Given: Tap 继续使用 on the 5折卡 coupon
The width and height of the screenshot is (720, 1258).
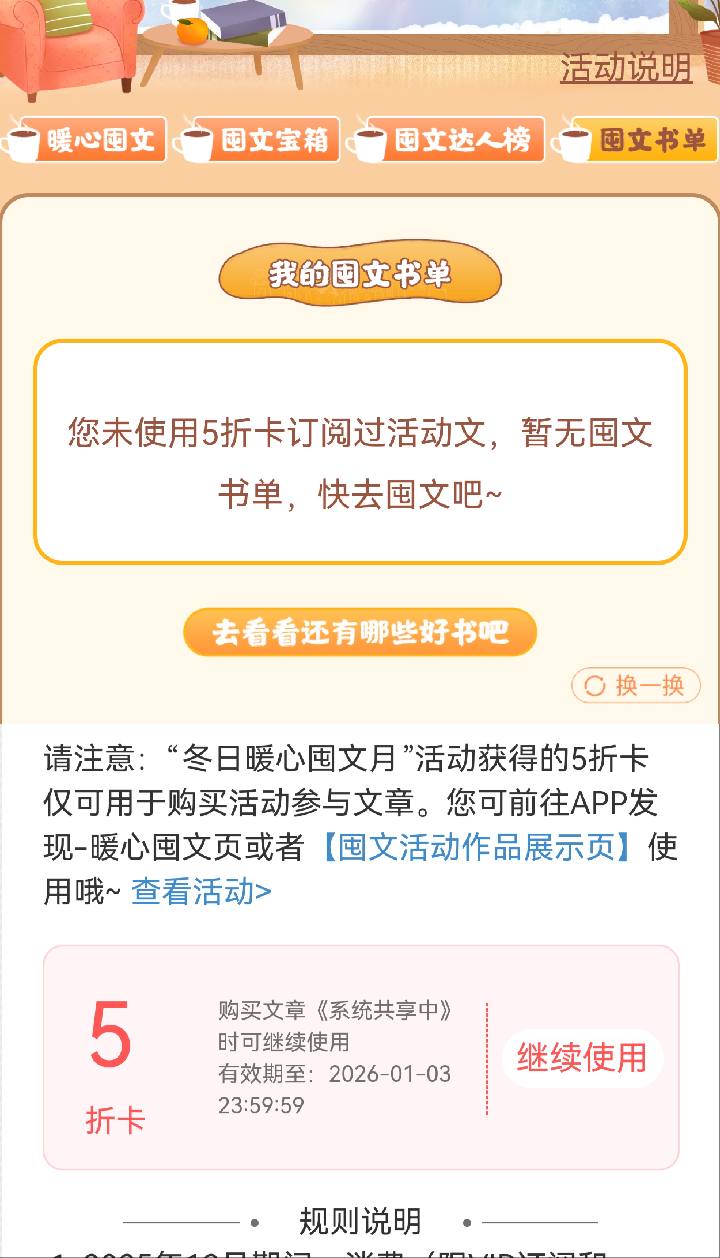Looking at the screenshot, I should pos(582,1057).
